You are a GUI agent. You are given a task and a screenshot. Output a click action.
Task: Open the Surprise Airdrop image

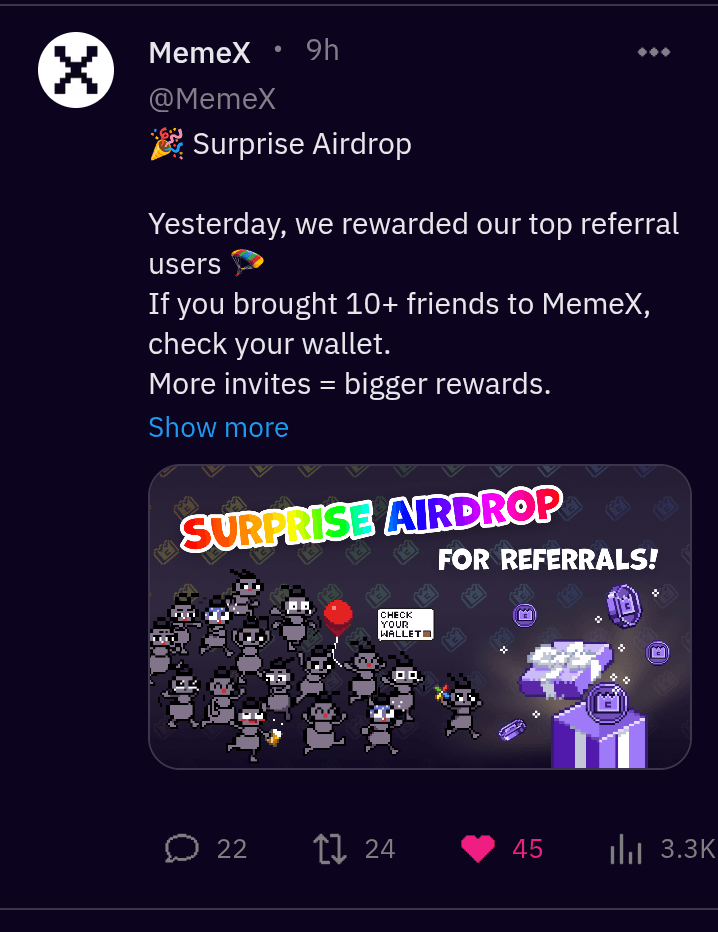pos(419,616)
